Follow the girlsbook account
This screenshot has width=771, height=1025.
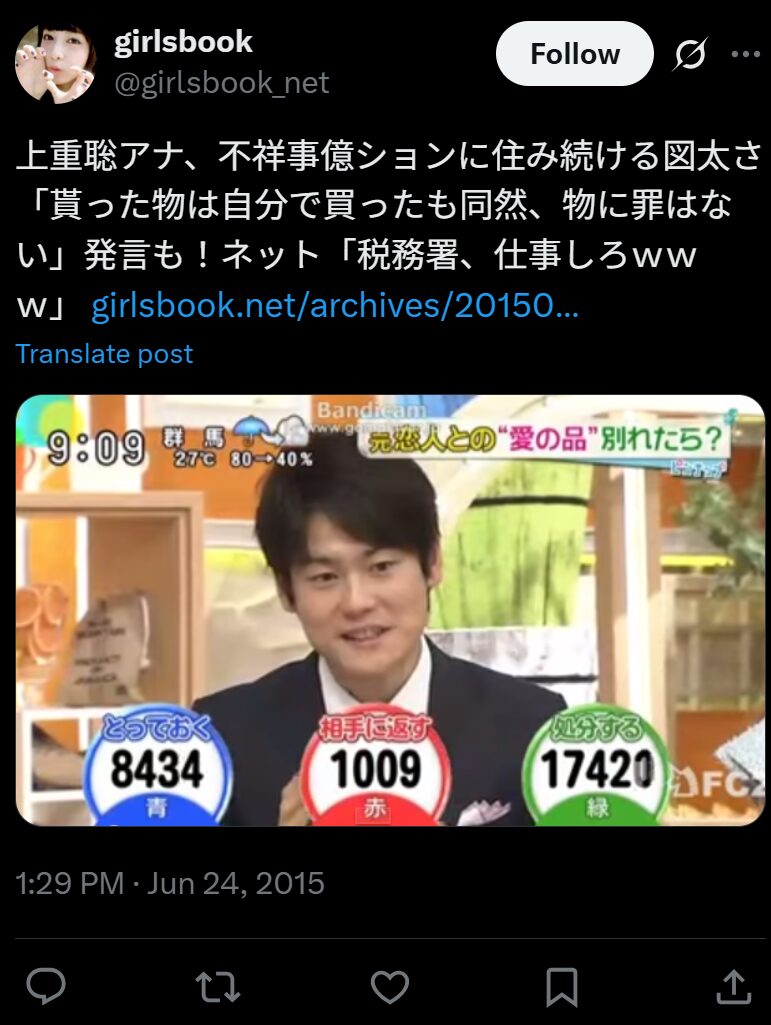574,54
